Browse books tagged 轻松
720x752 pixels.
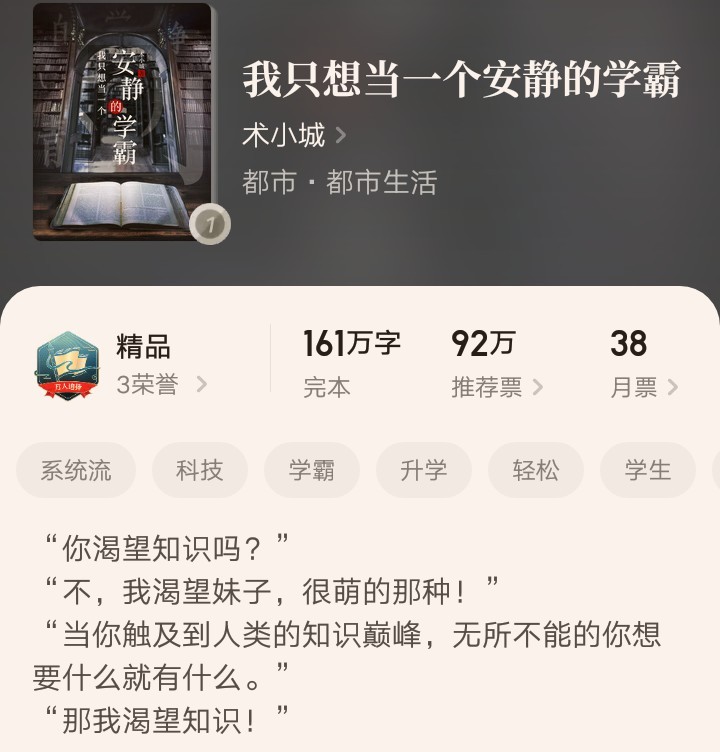point(536,471)
